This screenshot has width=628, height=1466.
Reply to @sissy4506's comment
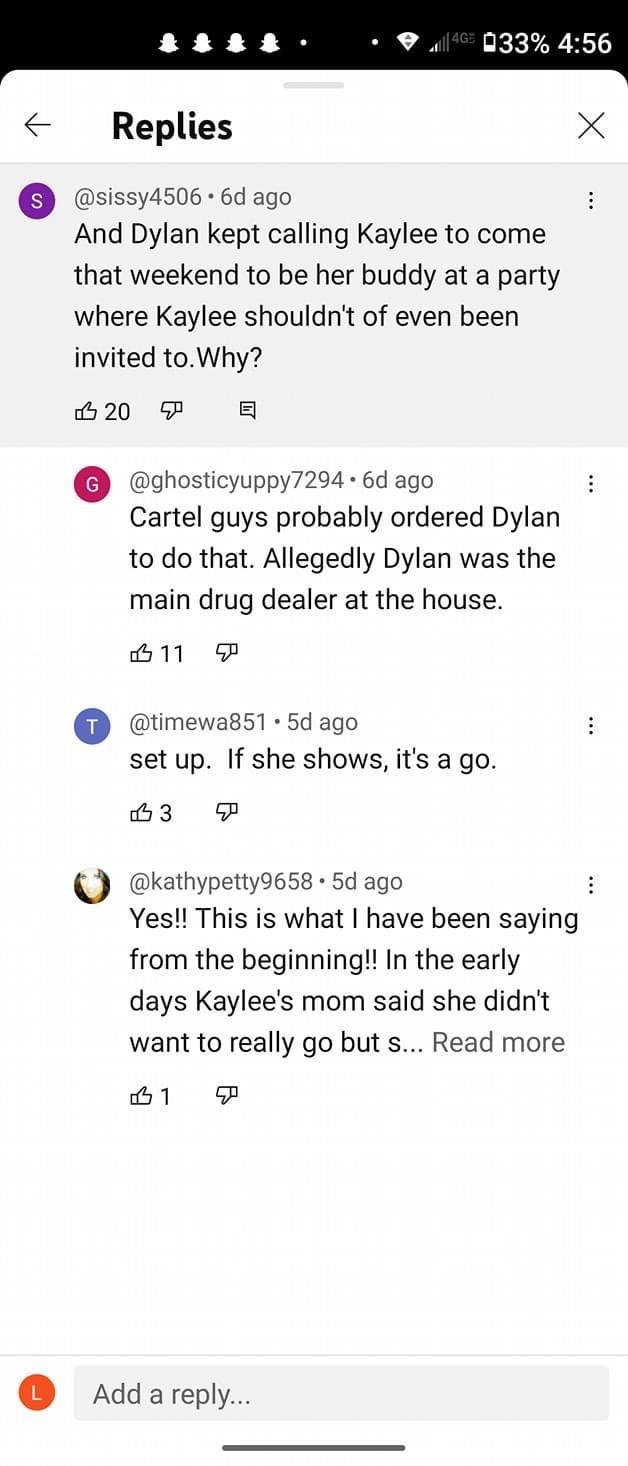[248, 411]
